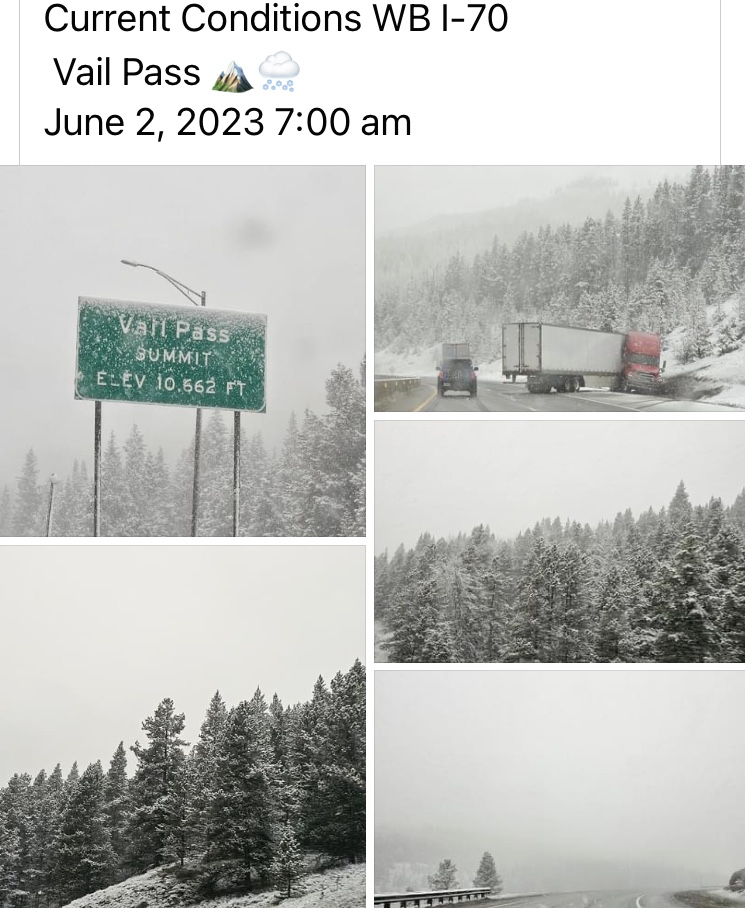
Task: Open the Vail Pass summit sign photo
Action: click(182, 350)
